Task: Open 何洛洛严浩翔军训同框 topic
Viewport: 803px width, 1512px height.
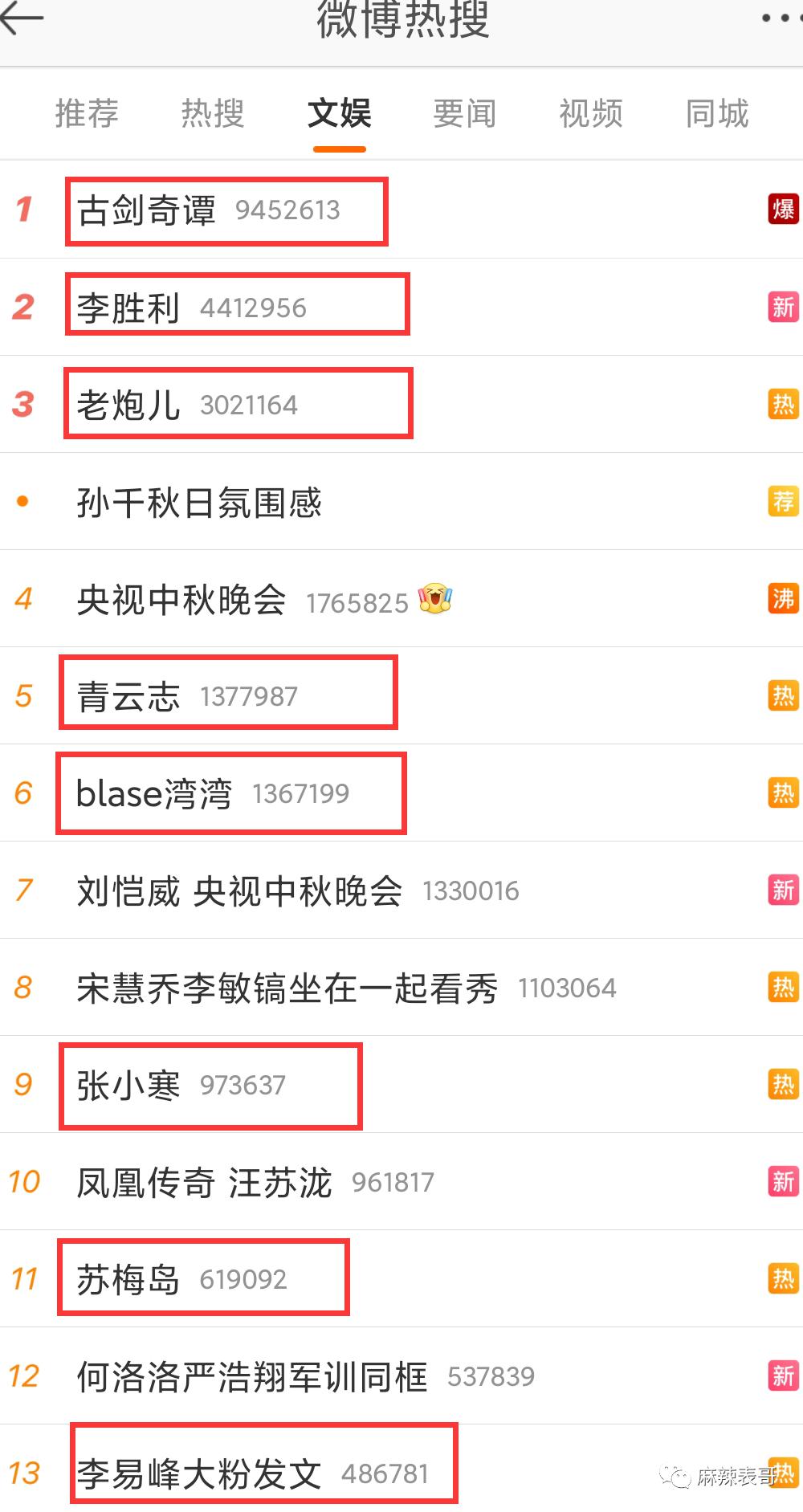Action: click(401, 1376)
